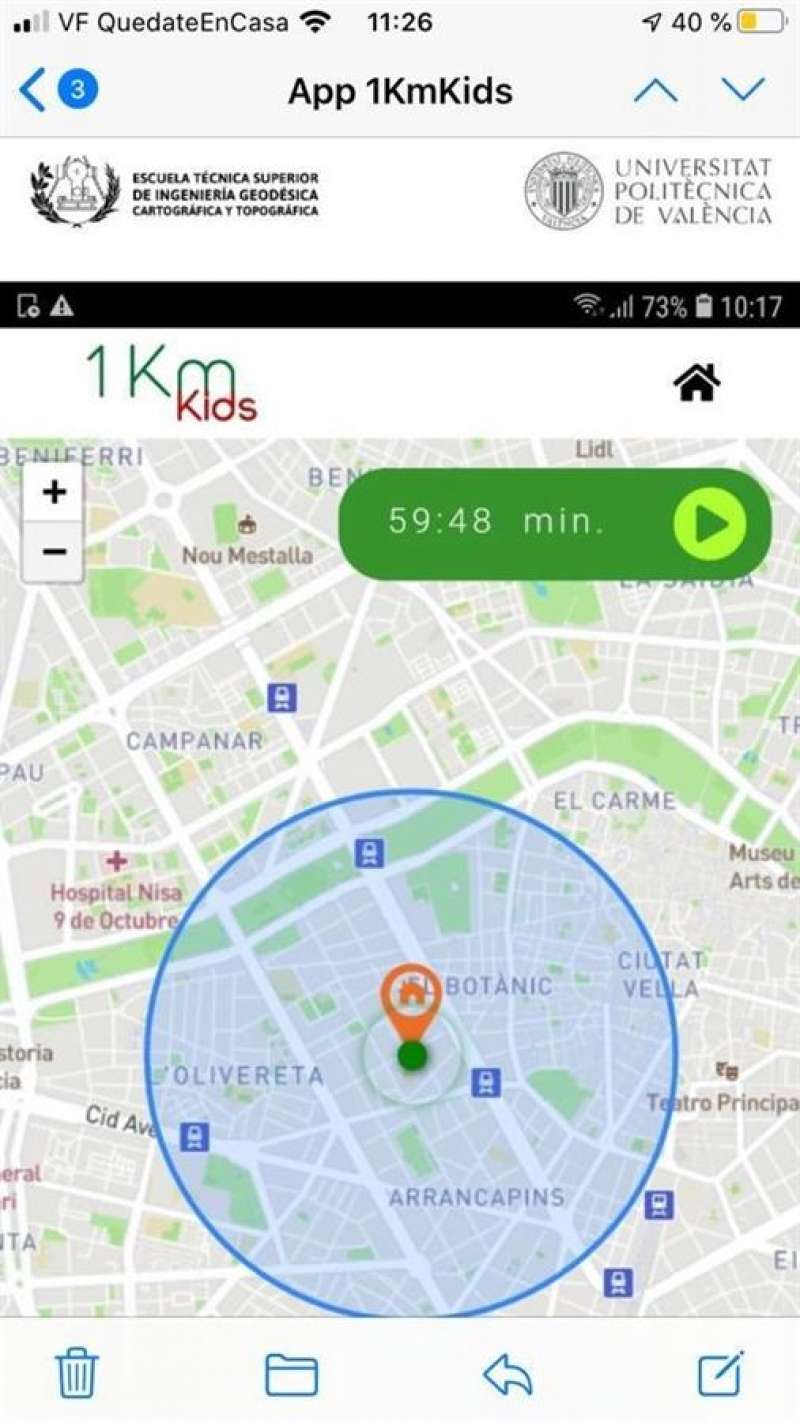Move this email to a folder
The image size is (800, 1422).
coord(291,1375)
